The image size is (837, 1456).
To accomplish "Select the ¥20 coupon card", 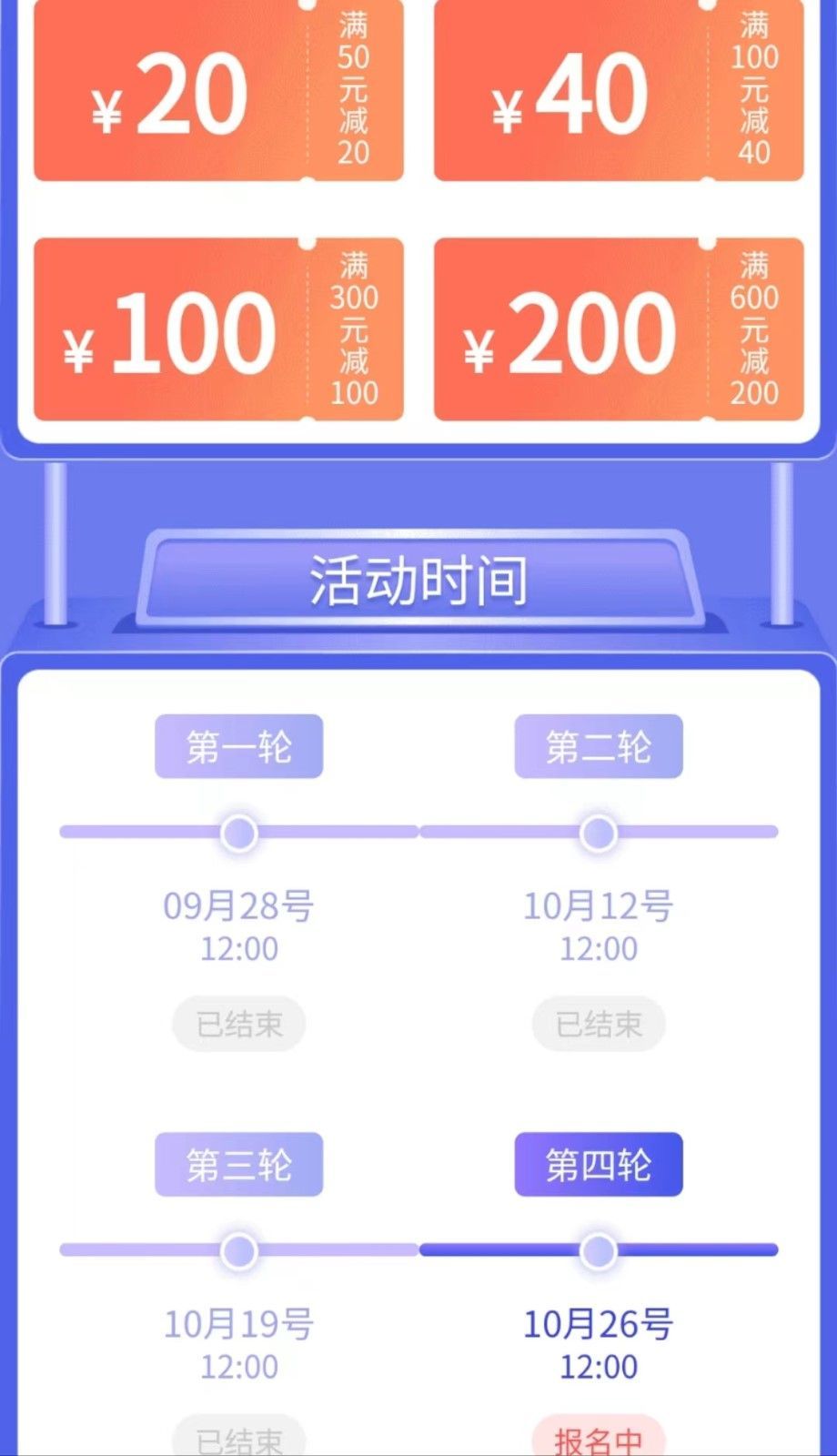I will 218,92.
